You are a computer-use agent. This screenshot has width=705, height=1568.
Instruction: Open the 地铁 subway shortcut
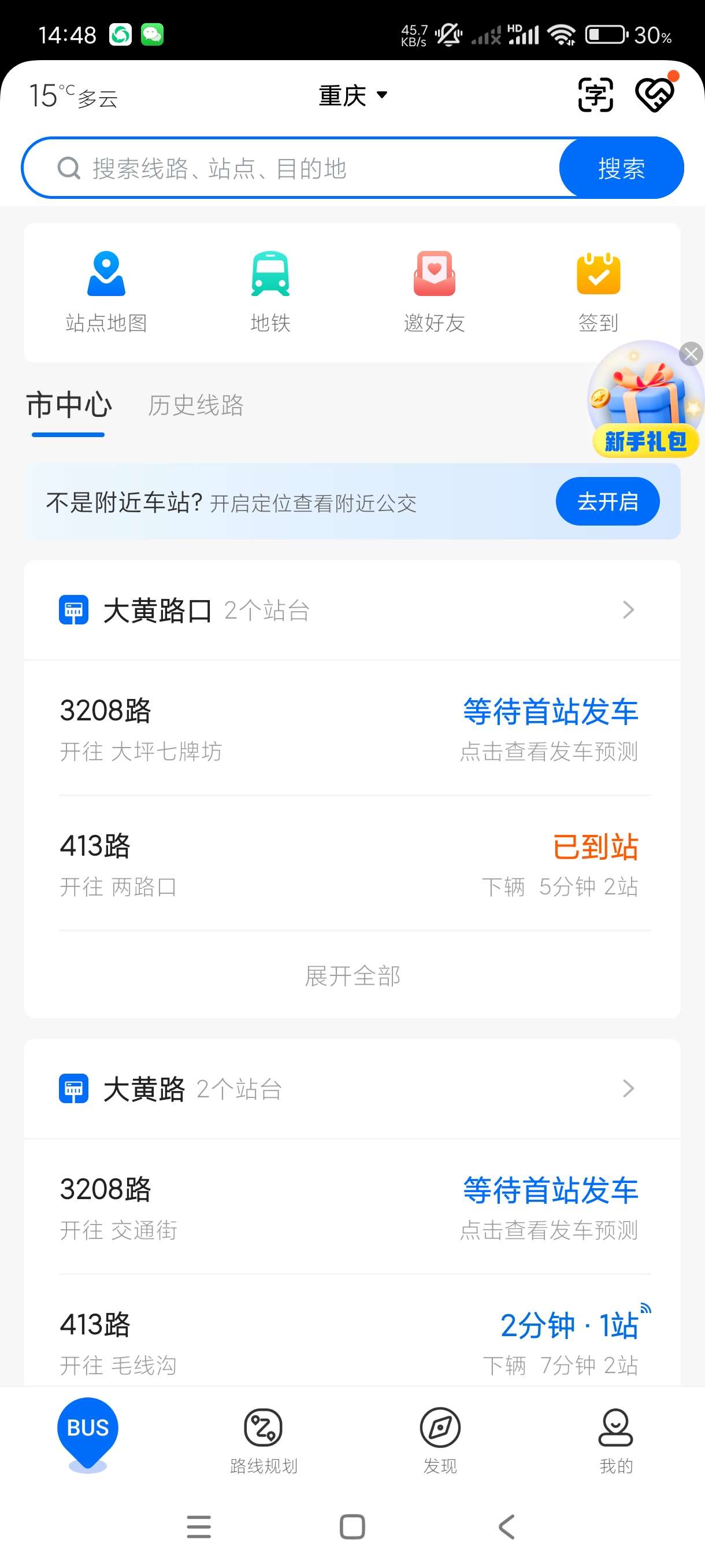coord(270,291)
